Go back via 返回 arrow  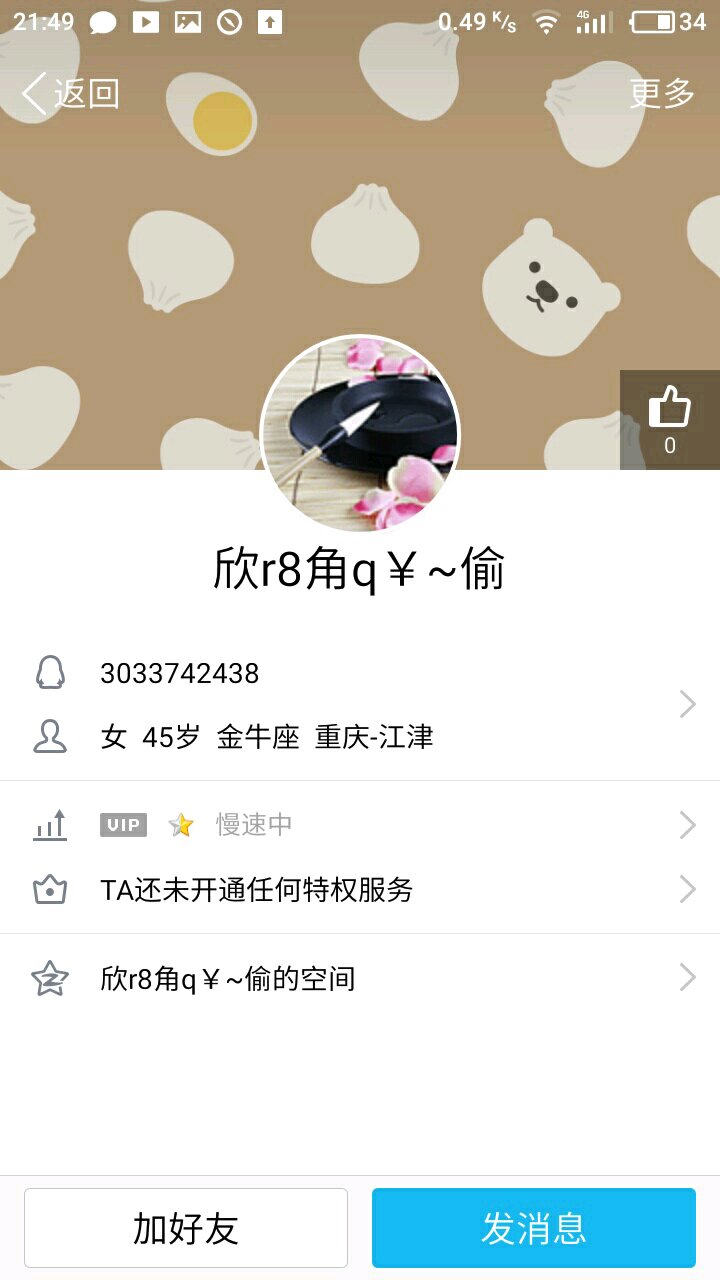pos(68,94)
